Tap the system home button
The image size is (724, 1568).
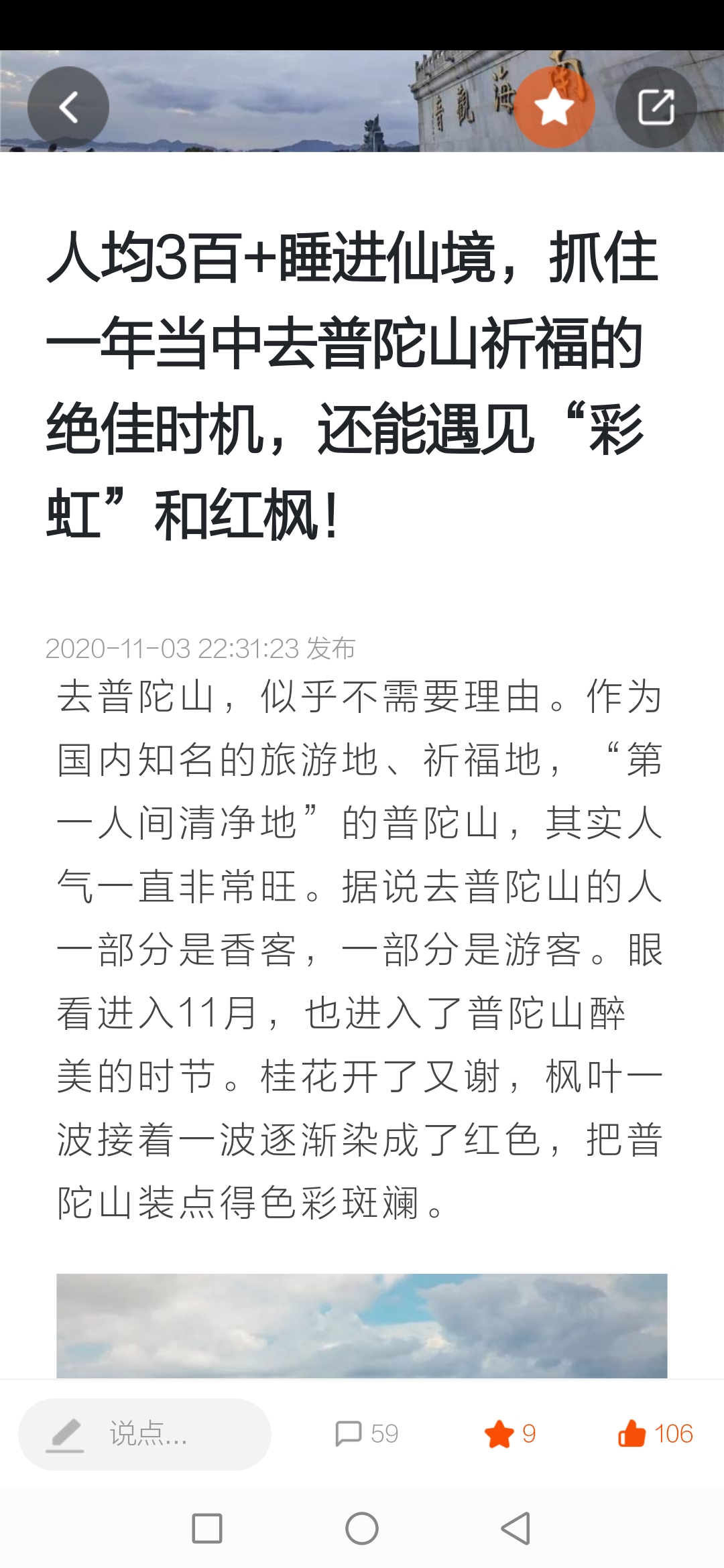point(362,1528)
